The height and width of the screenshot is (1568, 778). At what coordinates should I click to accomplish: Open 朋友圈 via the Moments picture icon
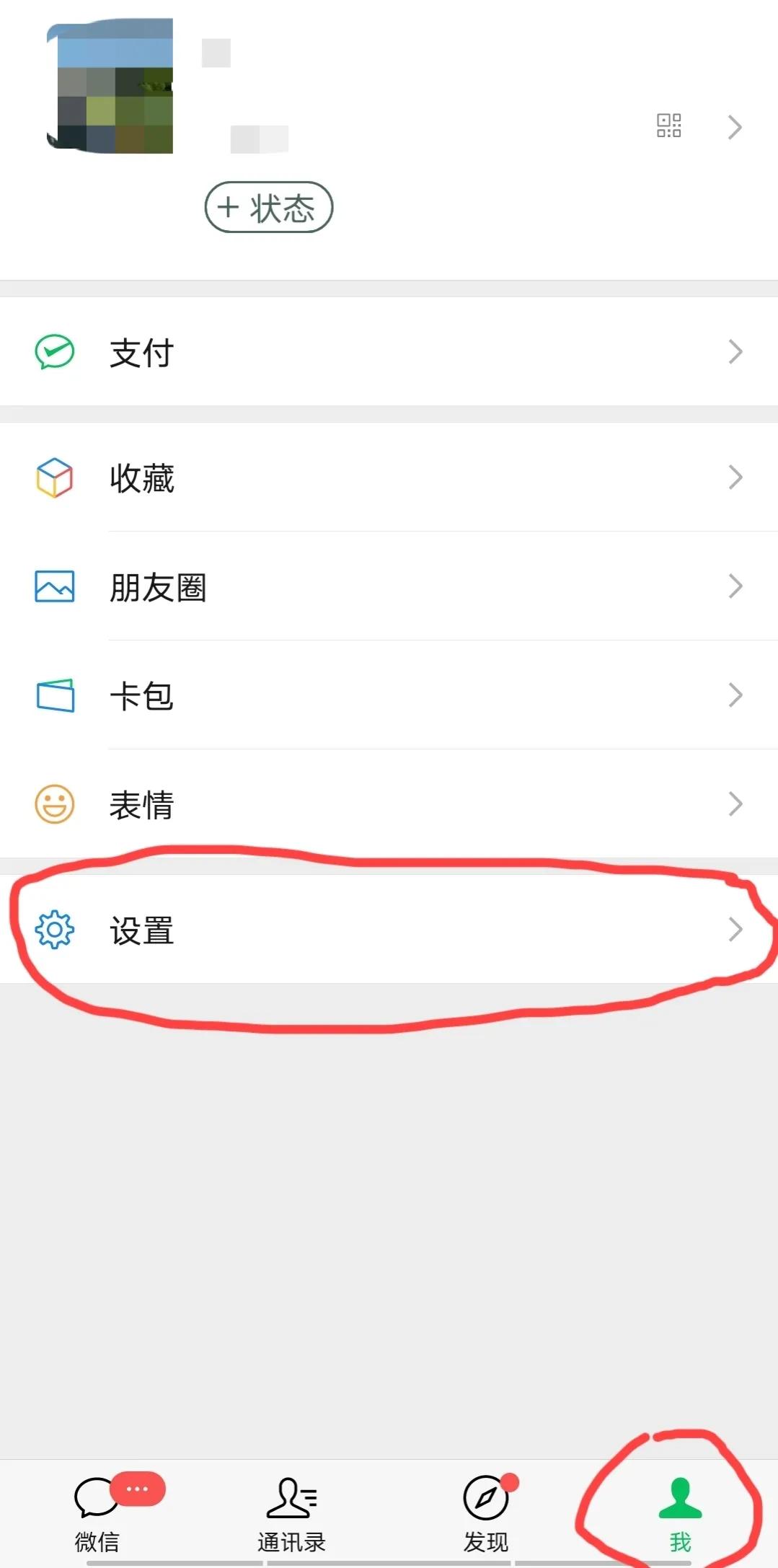click(55, 587)
